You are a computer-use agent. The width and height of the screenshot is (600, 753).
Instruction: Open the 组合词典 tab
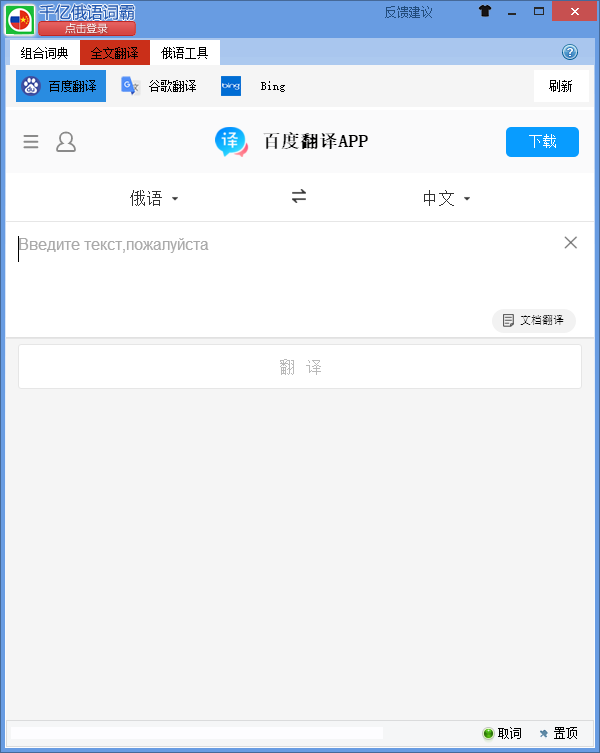coord(44,53)
